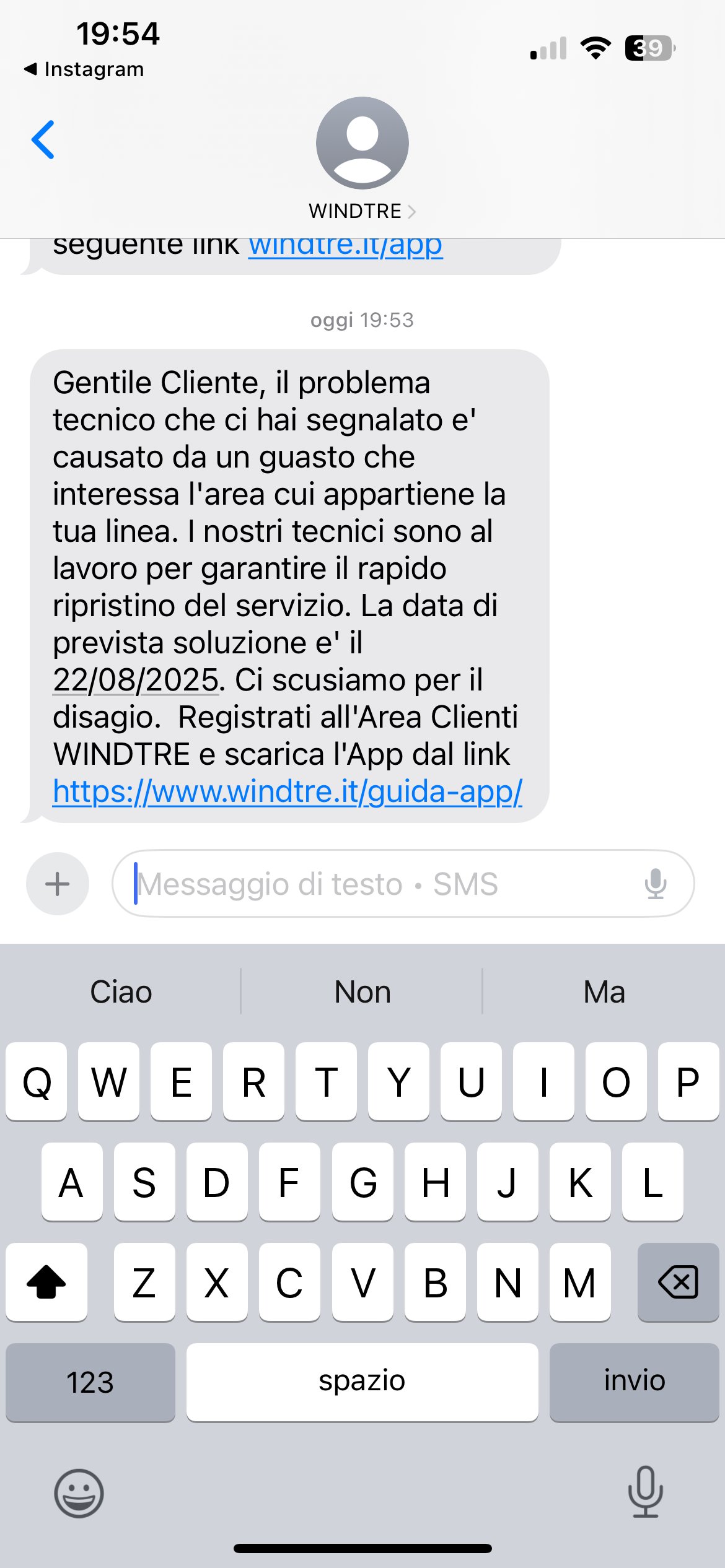Insert the suggested word Ciao

[x=121, y=992]
